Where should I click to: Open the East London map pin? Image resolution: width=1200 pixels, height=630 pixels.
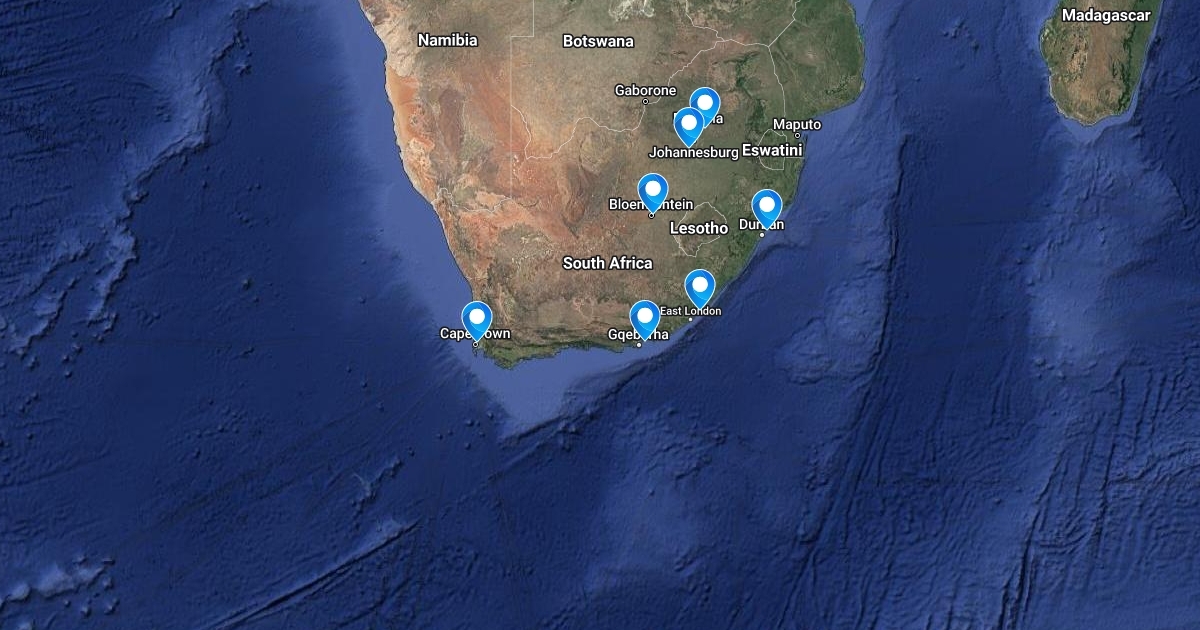click(700, 288)
